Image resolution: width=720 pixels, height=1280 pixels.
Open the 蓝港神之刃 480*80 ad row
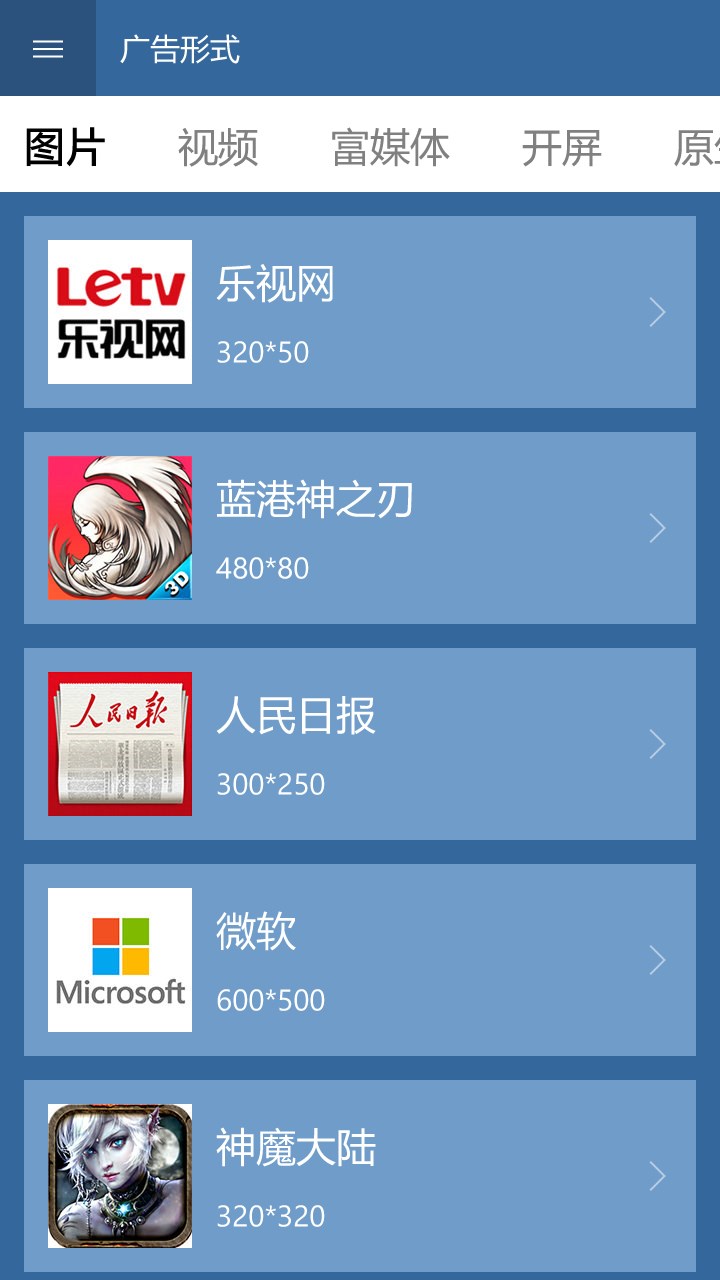pos(360,528)
